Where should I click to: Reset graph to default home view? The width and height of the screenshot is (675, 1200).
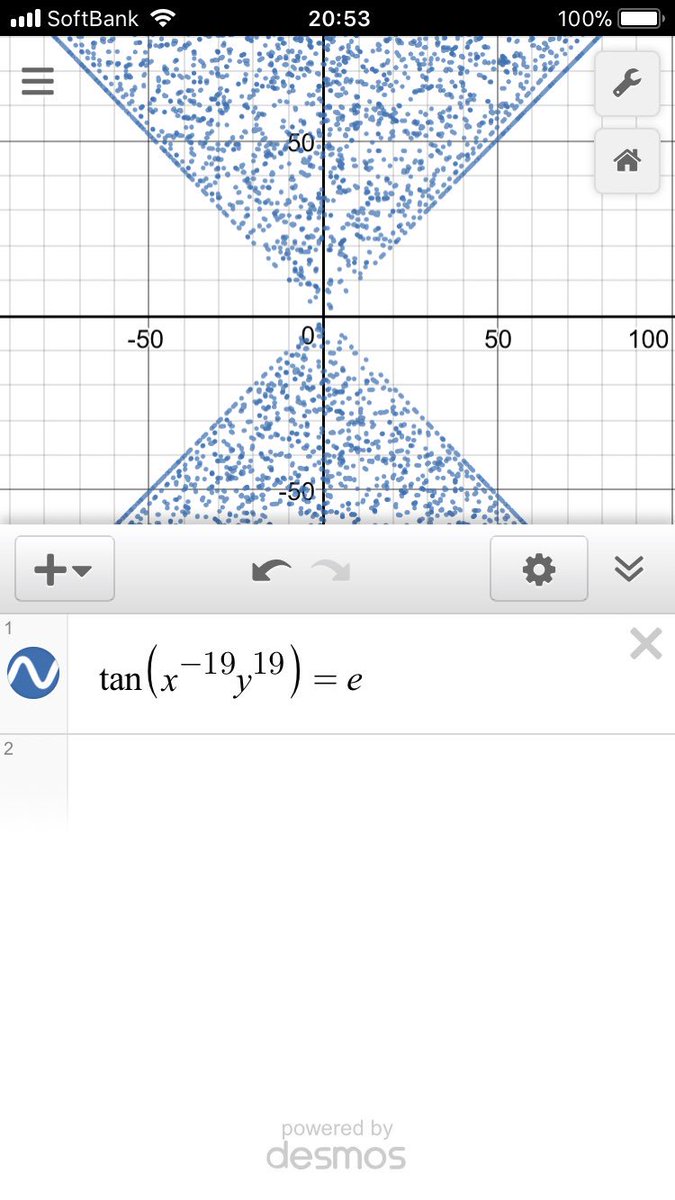click(627, 160)
